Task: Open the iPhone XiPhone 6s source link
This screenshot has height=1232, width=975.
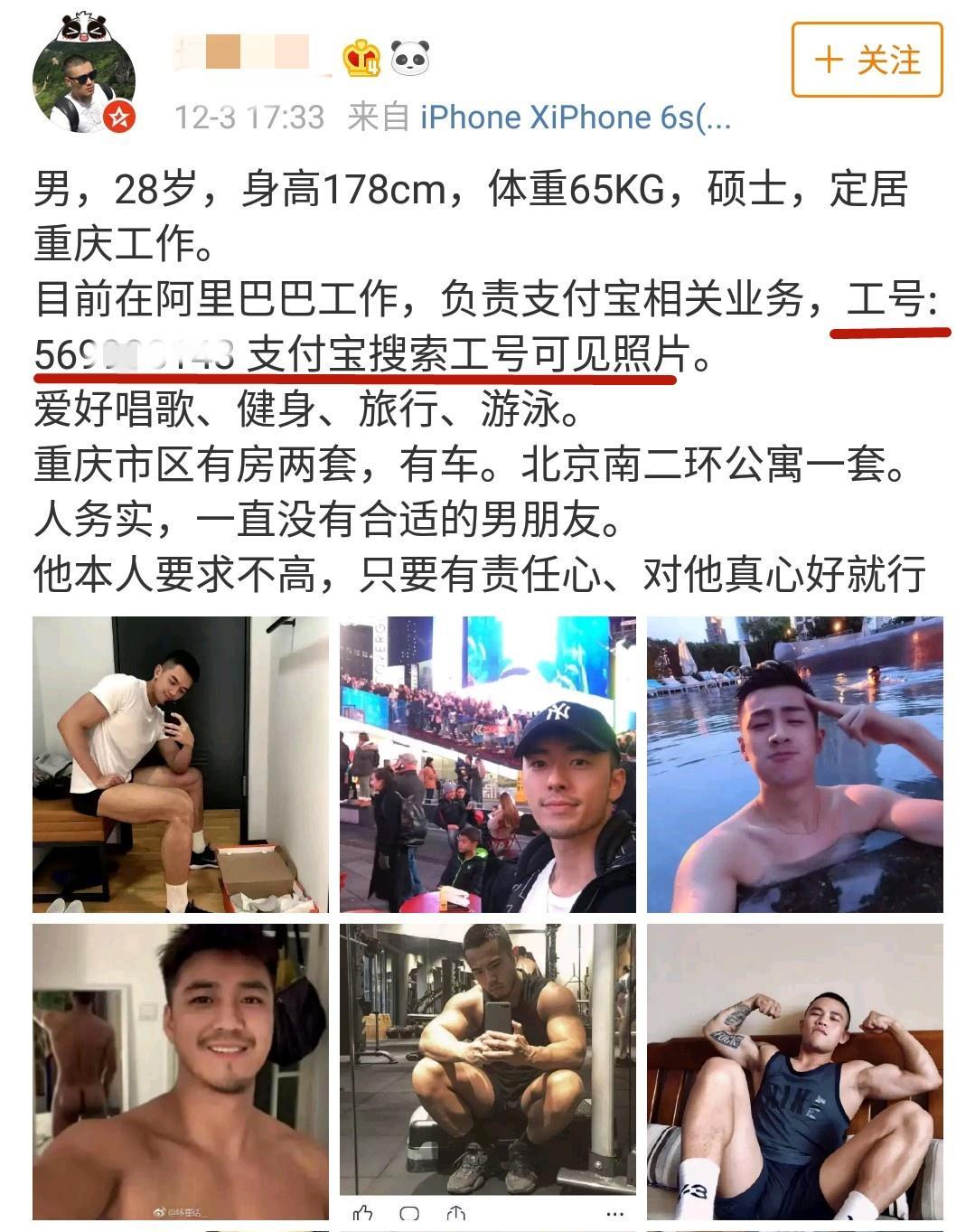Action: coord(576,118)
